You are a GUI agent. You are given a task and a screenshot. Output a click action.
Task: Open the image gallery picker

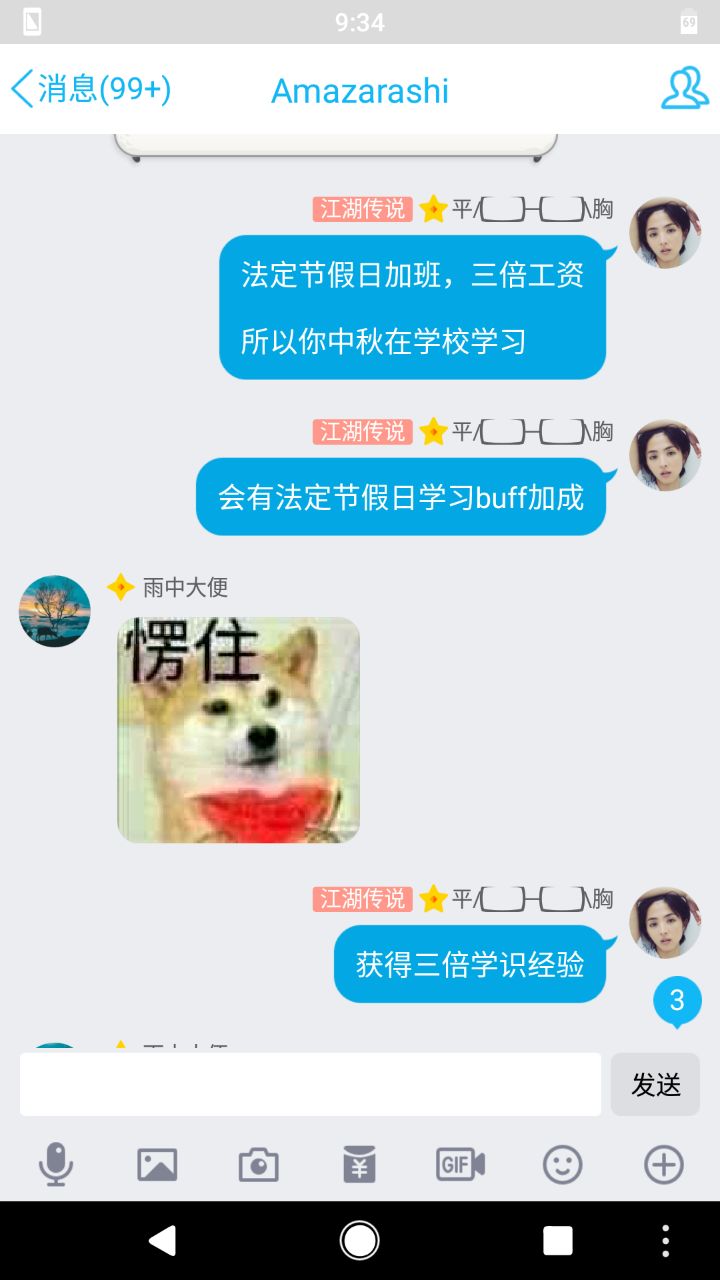click(157, 1165)
